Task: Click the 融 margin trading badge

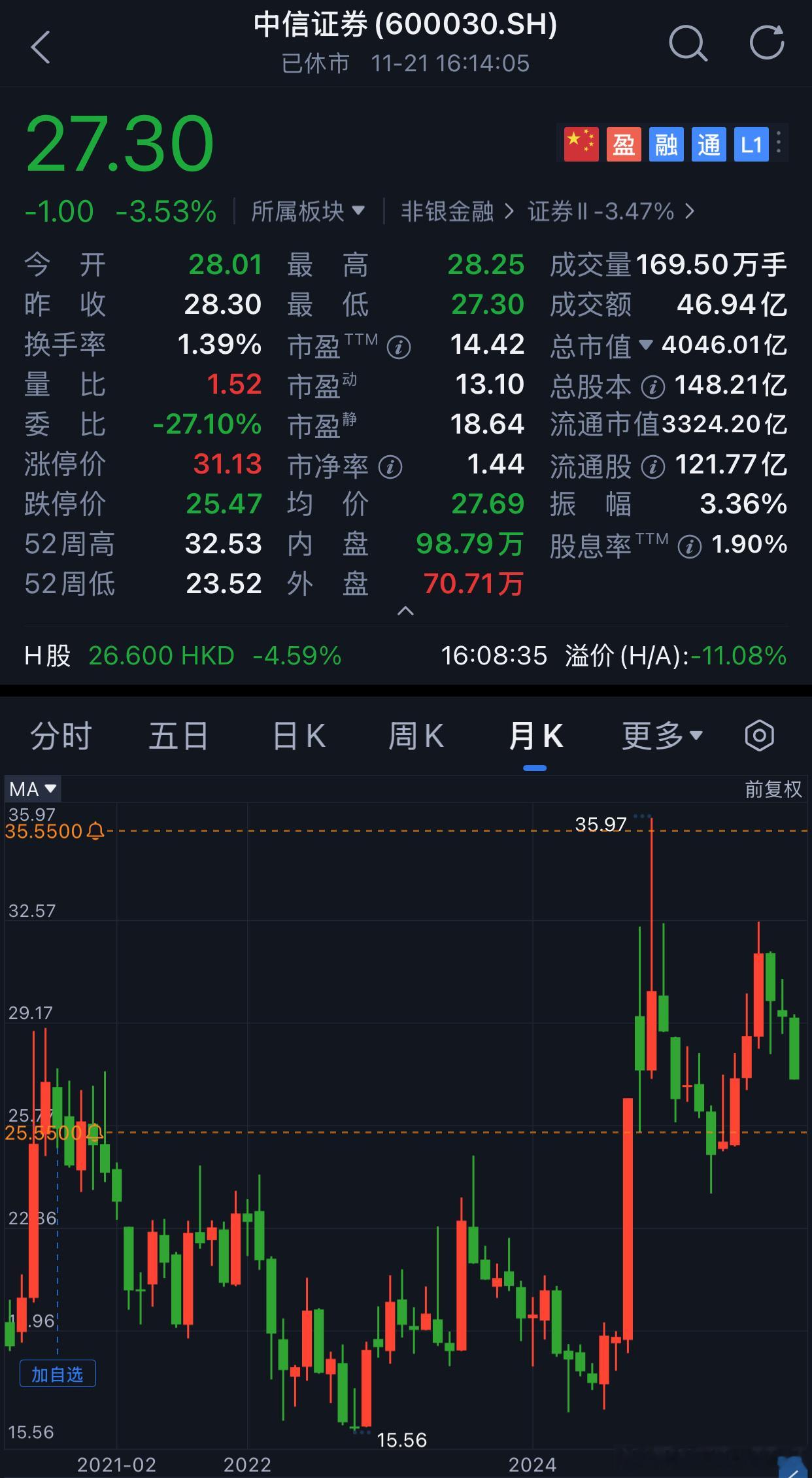Action: point(666,145)
